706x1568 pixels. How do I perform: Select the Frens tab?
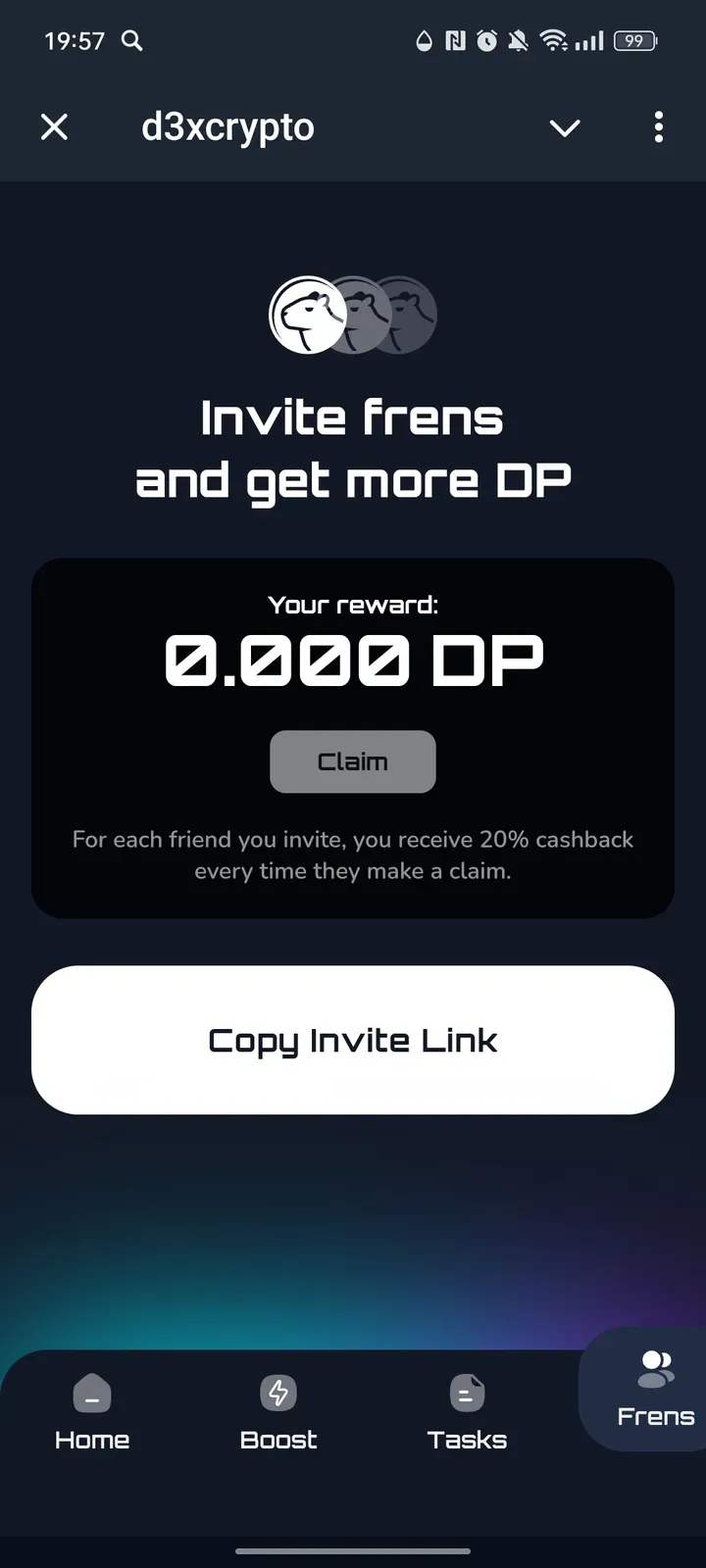click(x=654, y=1390)
